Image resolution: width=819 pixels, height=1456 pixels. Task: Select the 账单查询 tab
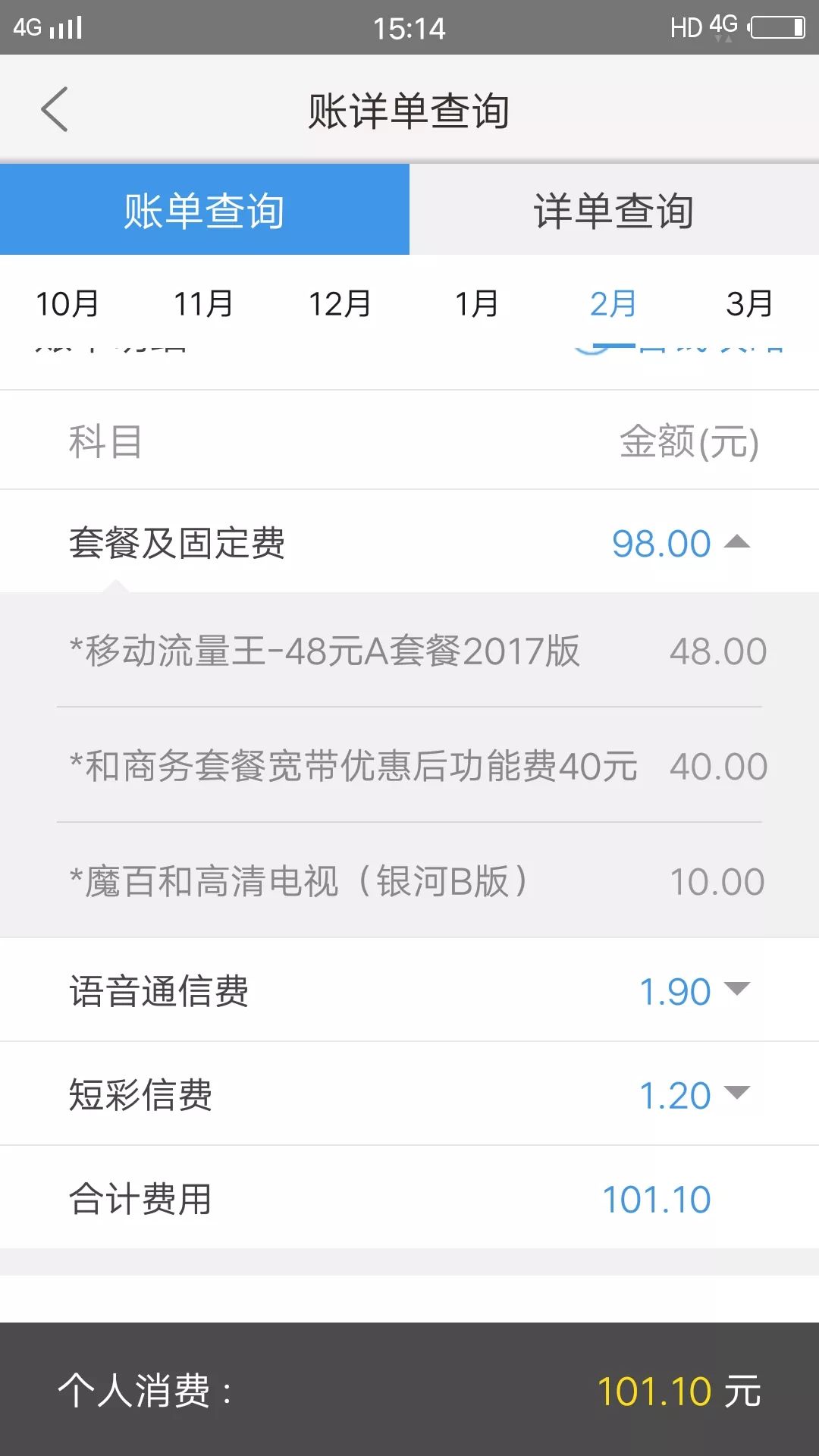click(205, 210)
